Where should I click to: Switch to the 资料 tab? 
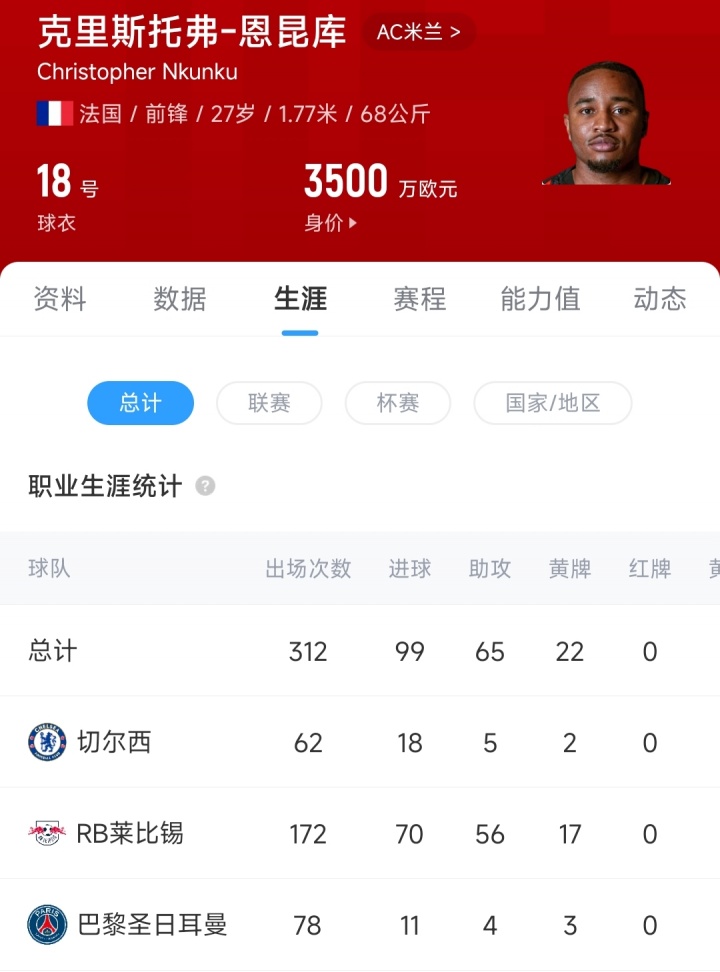click(60, 299)
